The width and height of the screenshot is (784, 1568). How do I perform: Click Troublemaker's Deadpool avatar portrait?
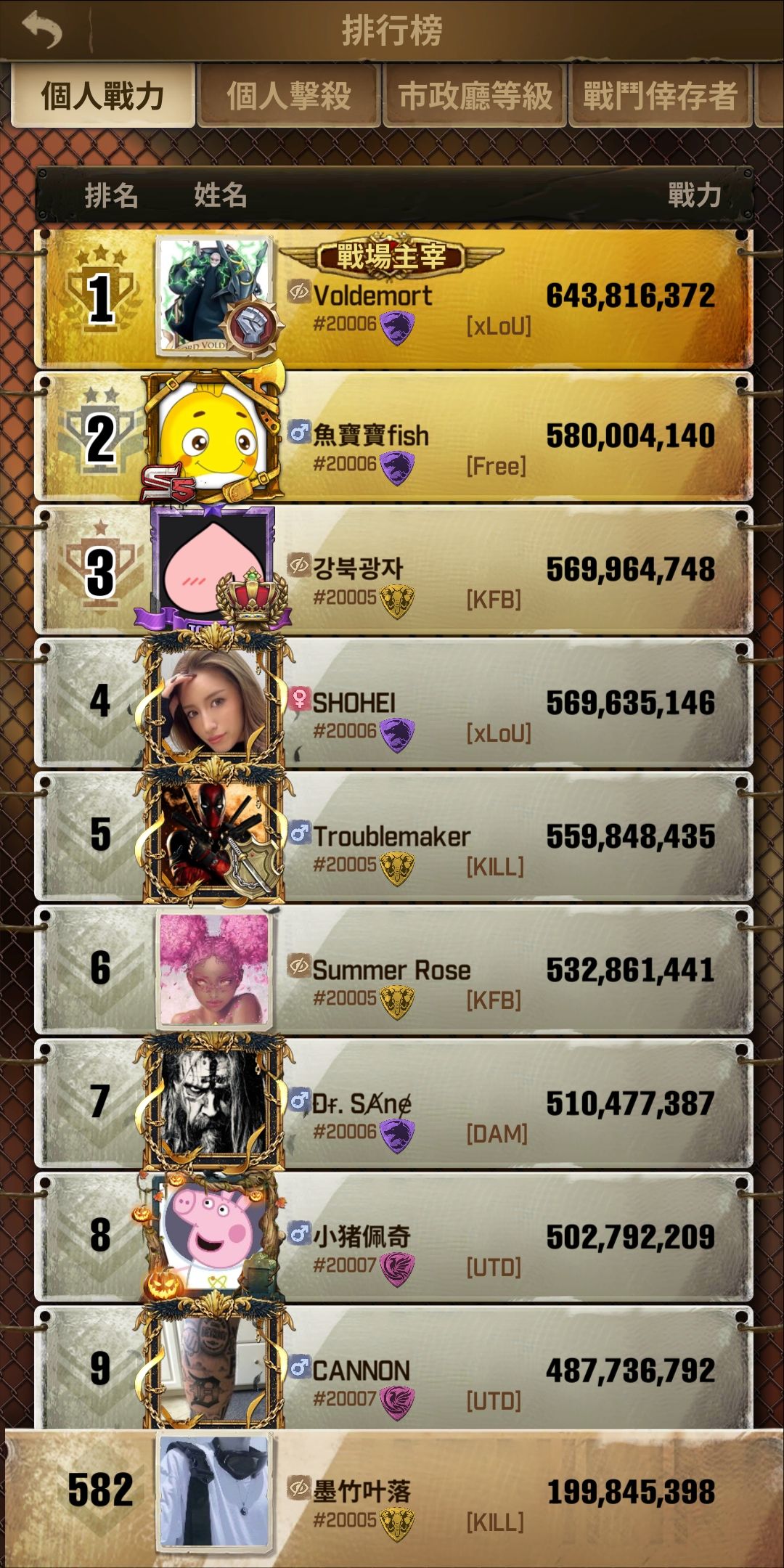(210, 835)
